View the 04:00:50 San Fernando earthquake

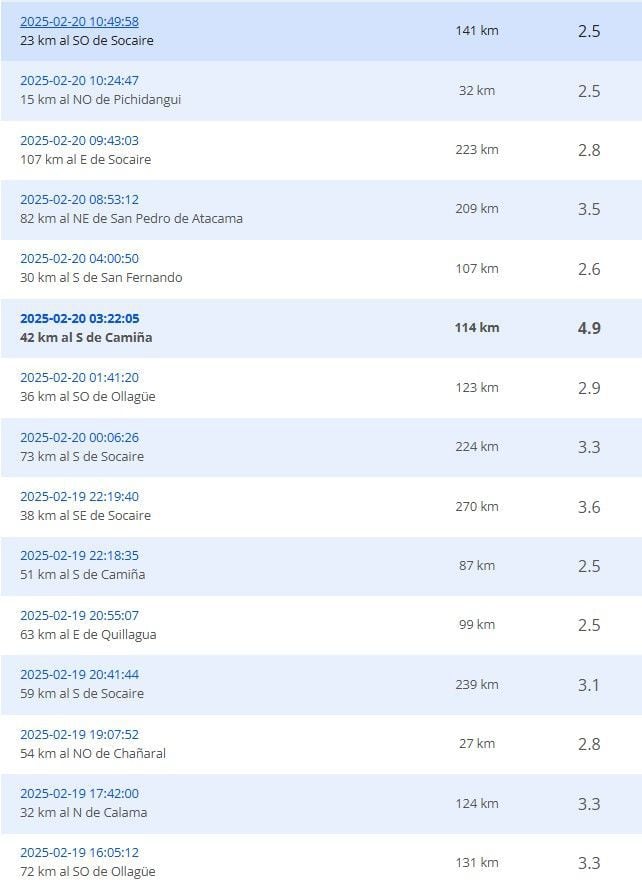tap(79, 259)
